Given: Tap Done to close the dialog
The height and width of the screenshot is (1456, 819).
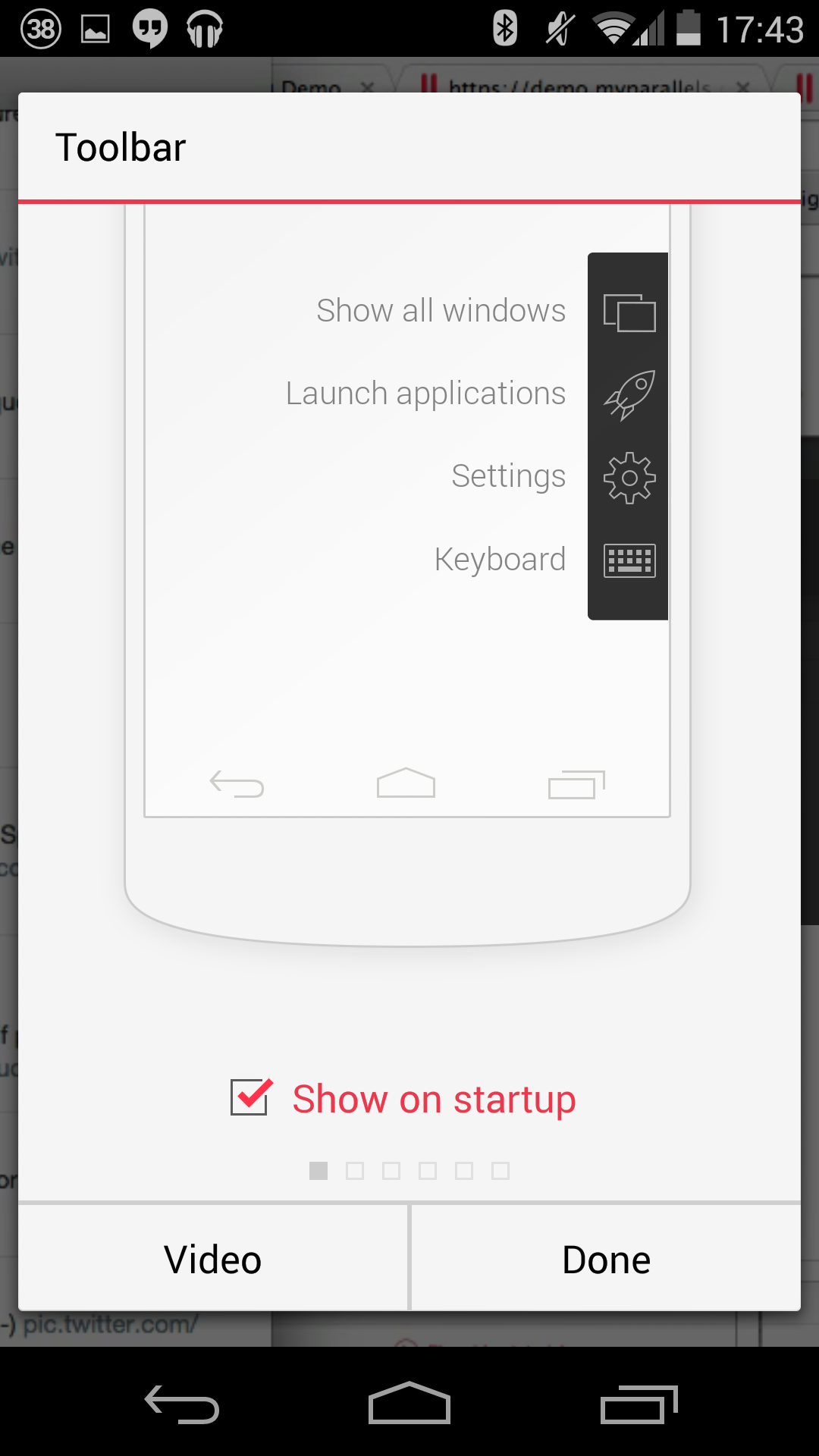Looking at the screenshot, I should pos(606,1259).
